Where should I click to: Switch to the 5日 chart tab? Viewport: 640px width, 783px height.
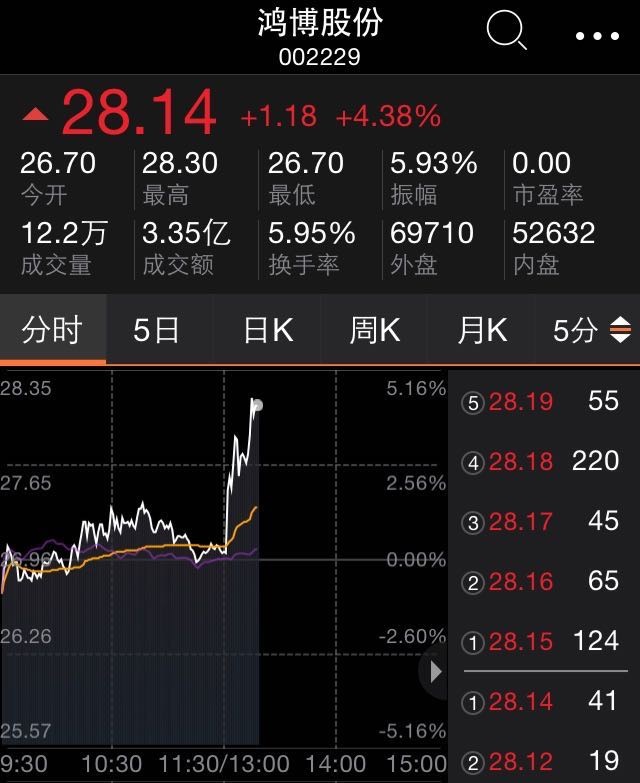click(x=157, y=331)
